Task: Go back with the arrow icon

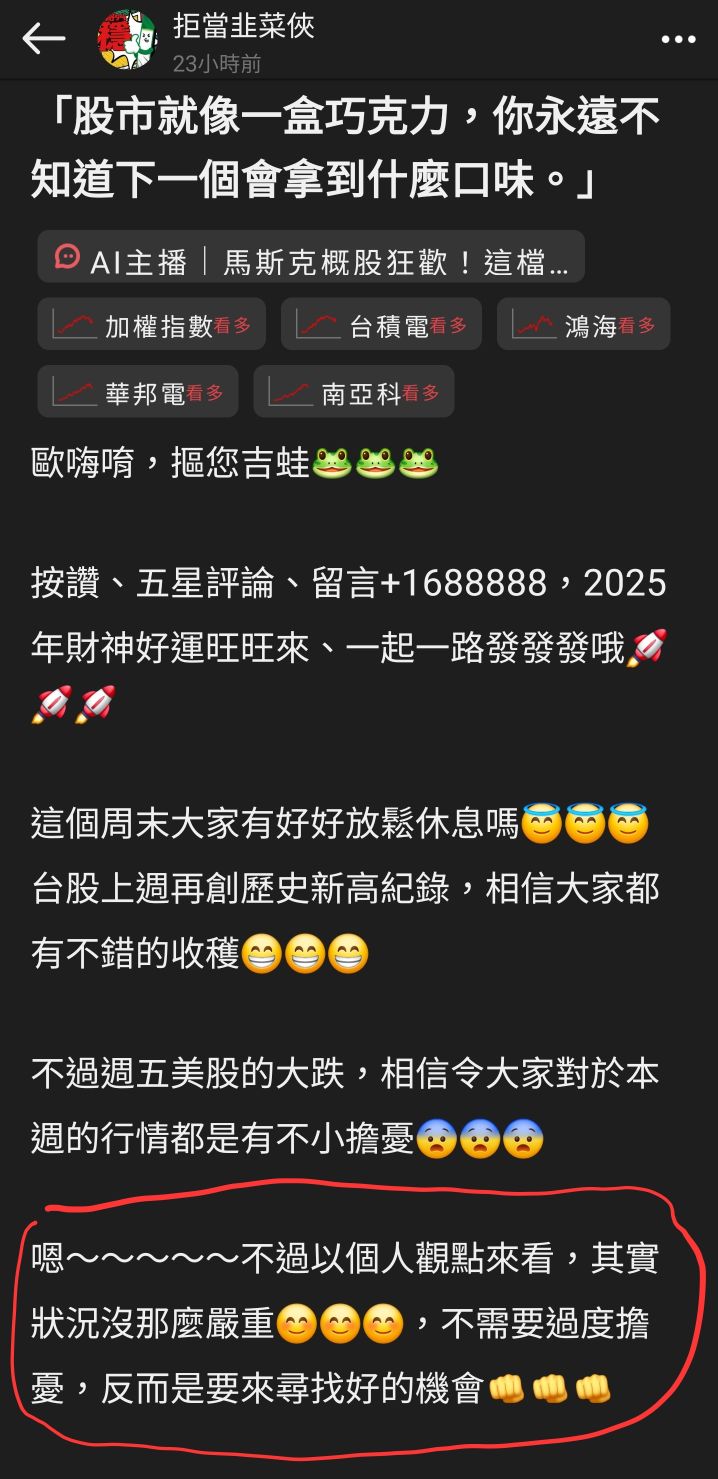Action: pos(43,40)
